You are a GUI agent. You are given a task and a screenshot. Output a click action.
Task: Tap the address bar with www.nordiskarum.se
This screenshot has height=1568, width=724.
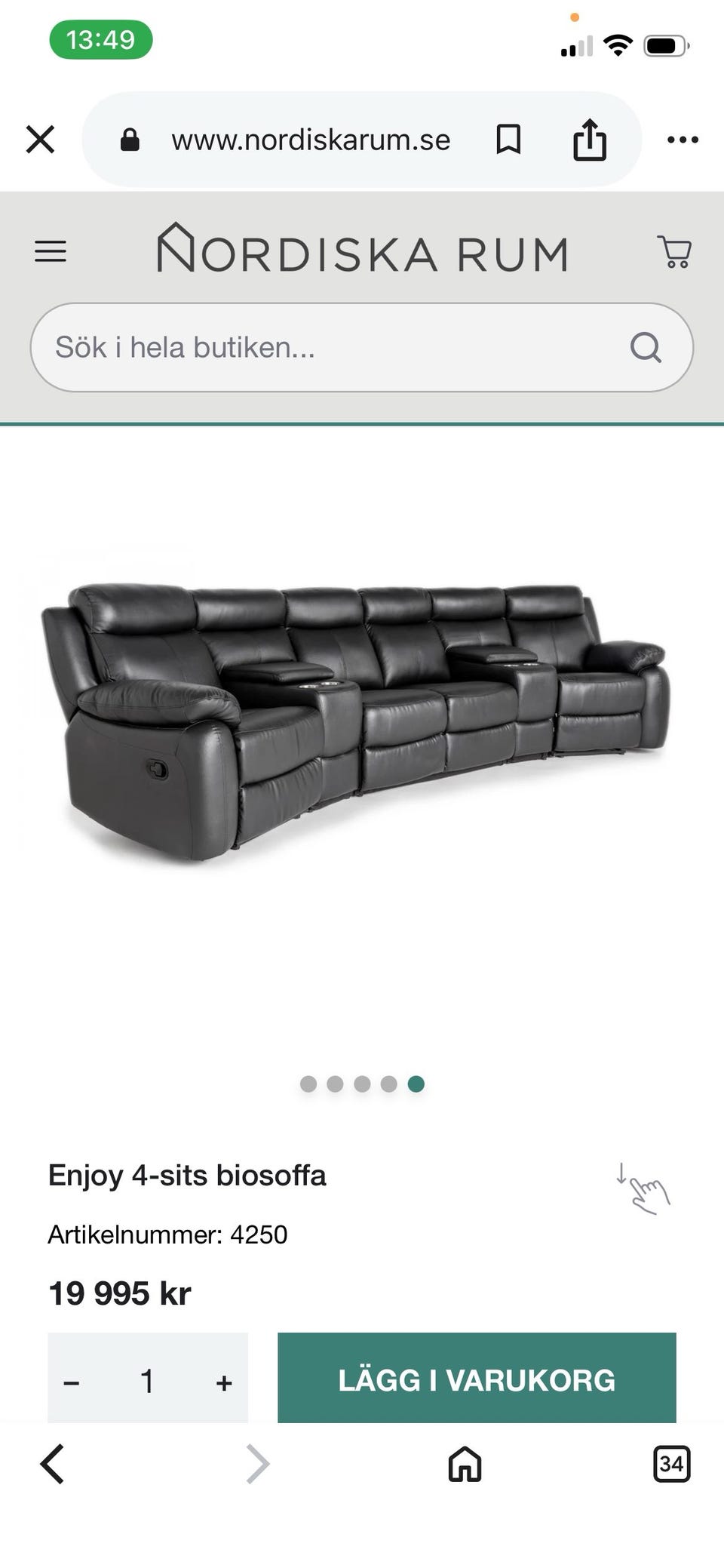pyautogui.click(x=311, y=140)
